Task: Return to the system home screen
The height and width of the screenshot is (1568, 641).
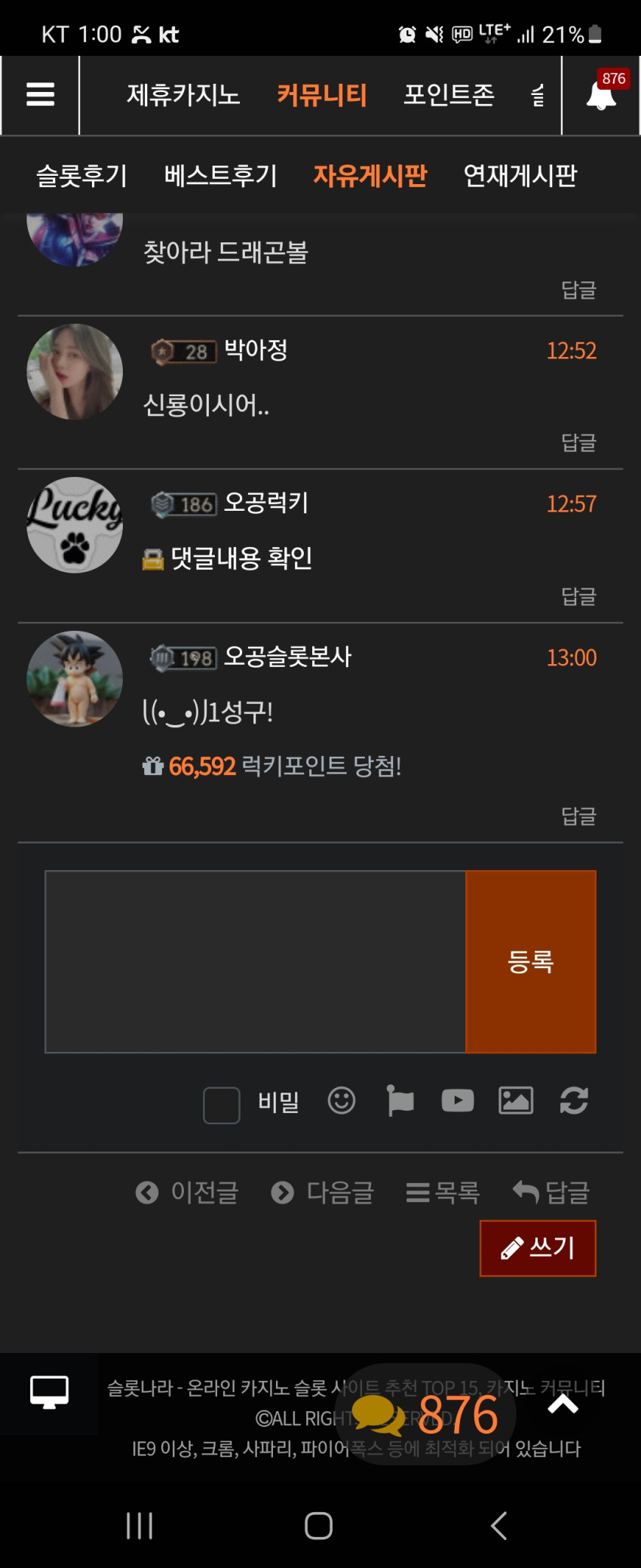Action: click(319, 1526)
